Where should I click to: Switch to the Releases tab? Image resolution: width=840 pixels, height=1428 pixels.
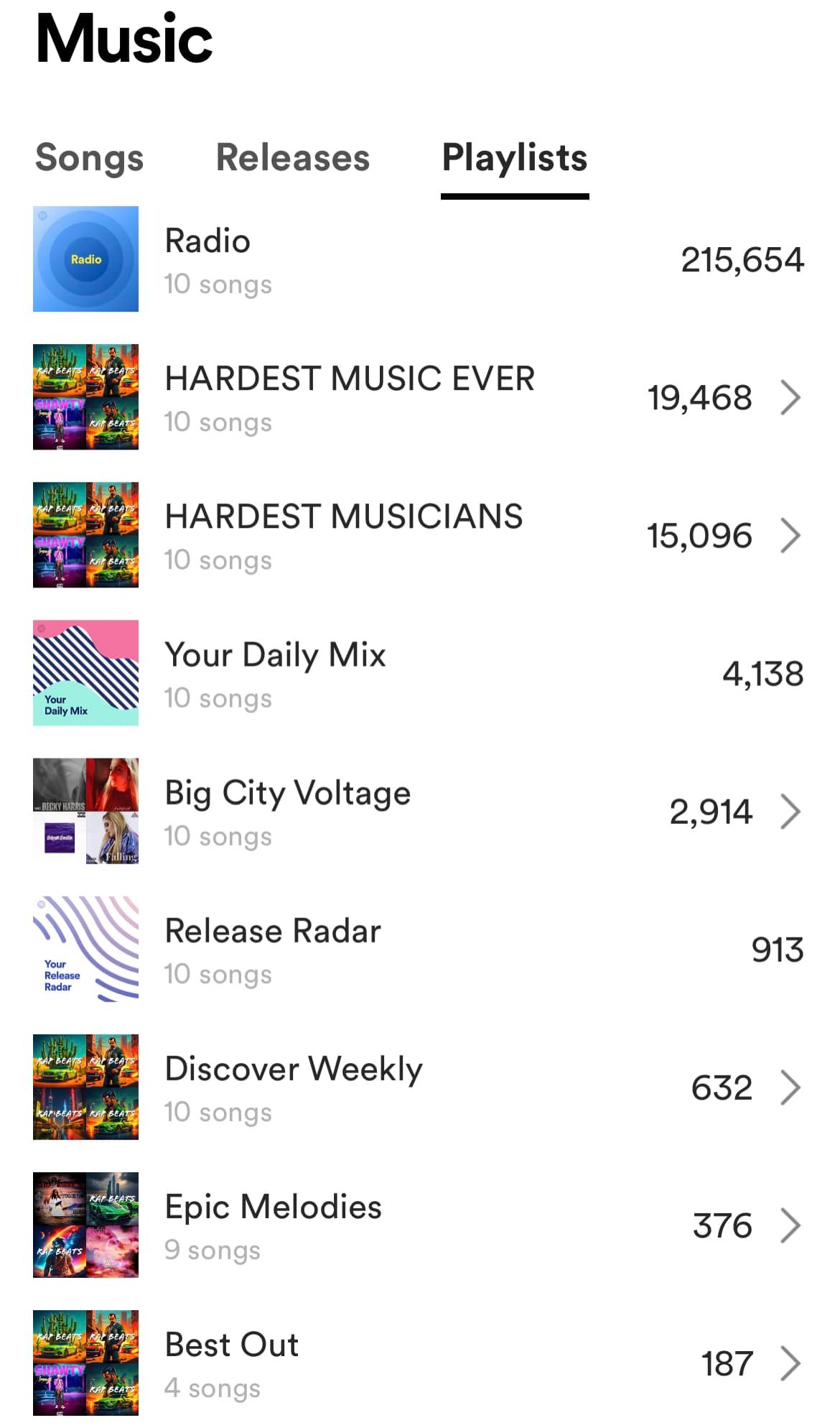coord(293,158)
